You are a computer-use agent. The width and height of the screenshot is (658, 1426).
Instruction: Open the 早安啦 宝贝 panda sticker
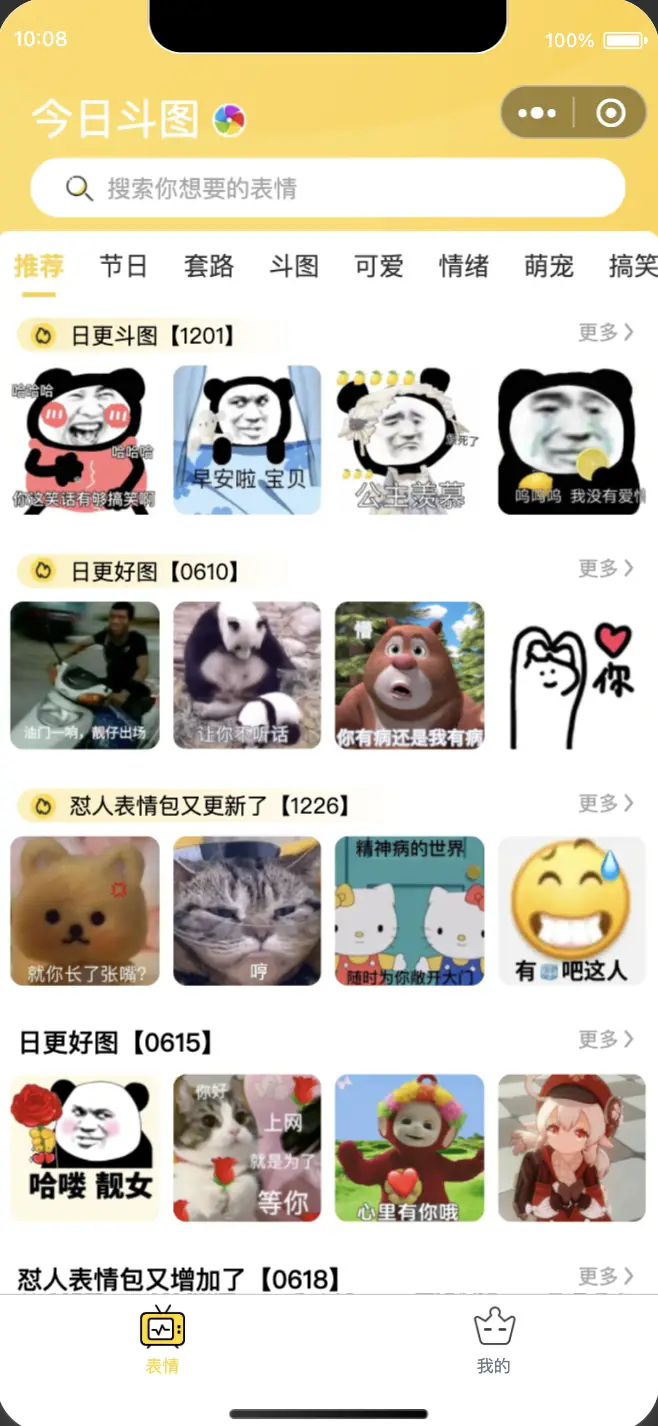coord(247,440)
